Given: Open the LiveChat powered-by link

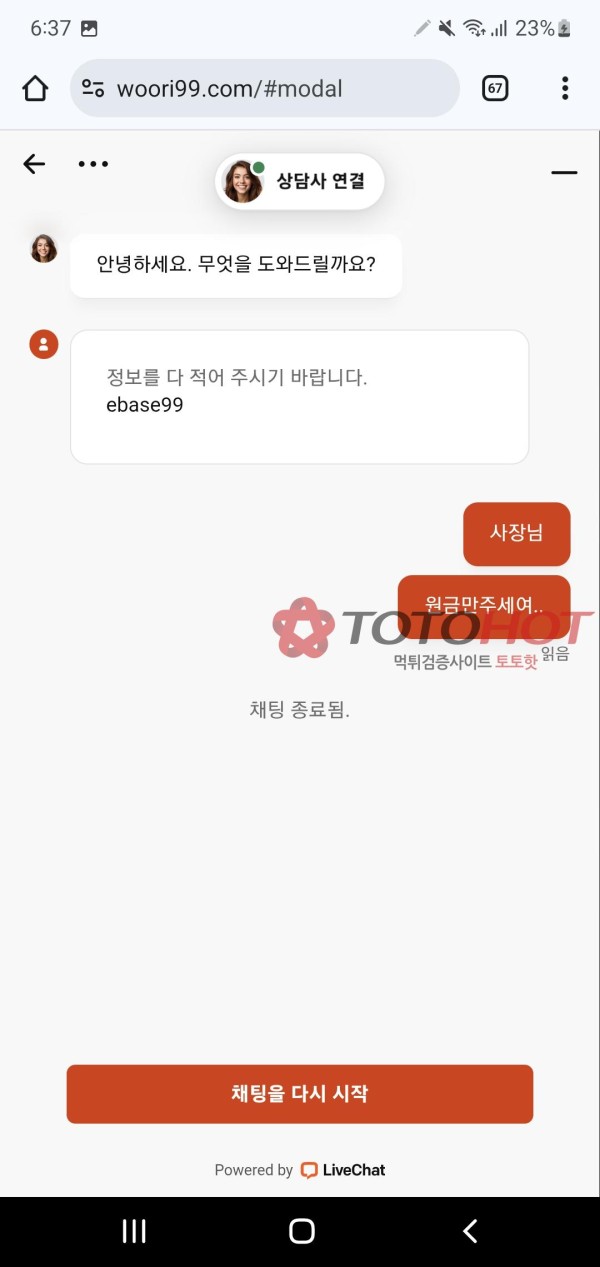Looking at the screenshot, I should click(x=343, y=1170).
